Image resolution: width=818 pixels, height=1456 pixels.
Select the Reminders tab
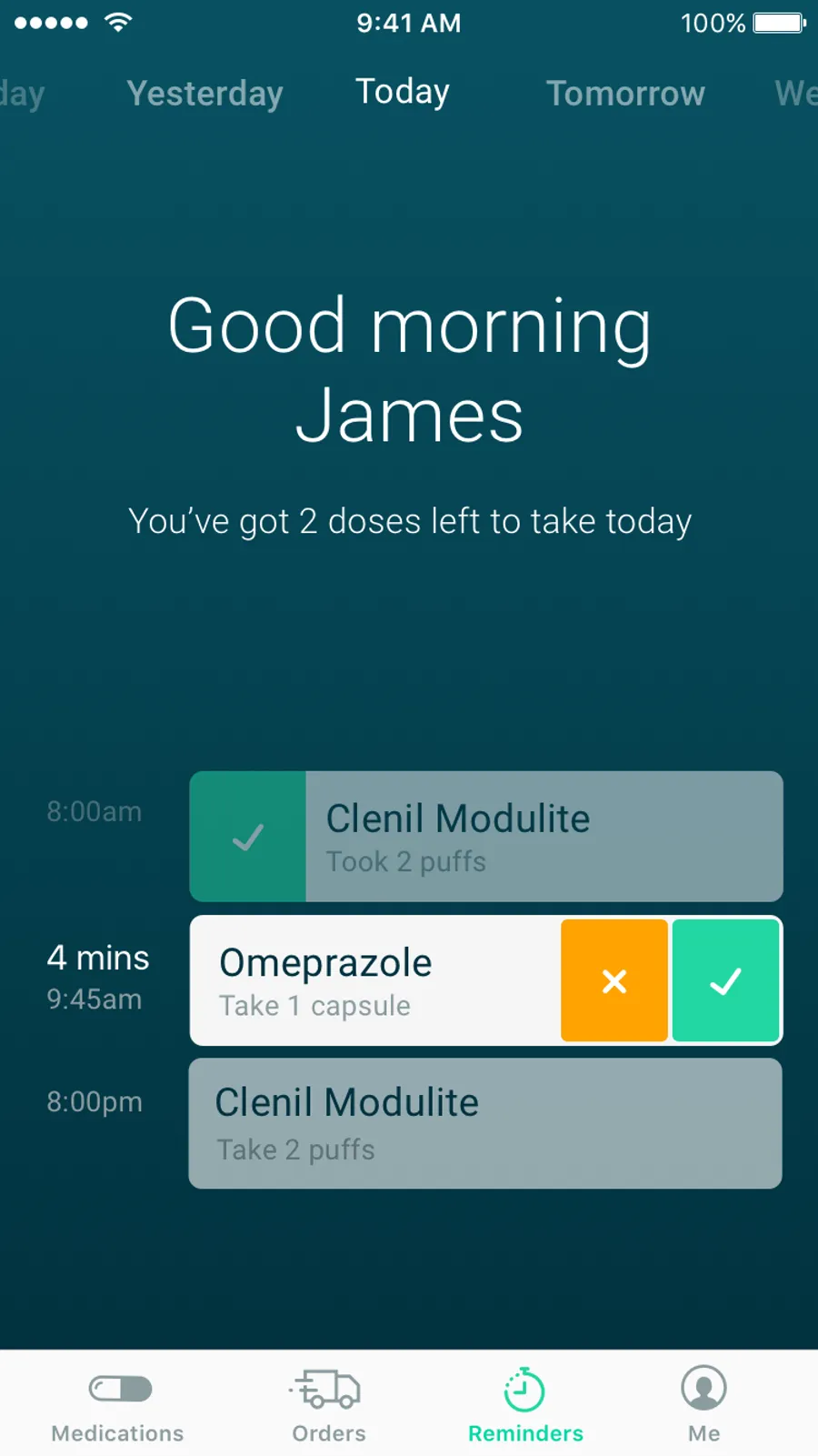pos(525,1403)
